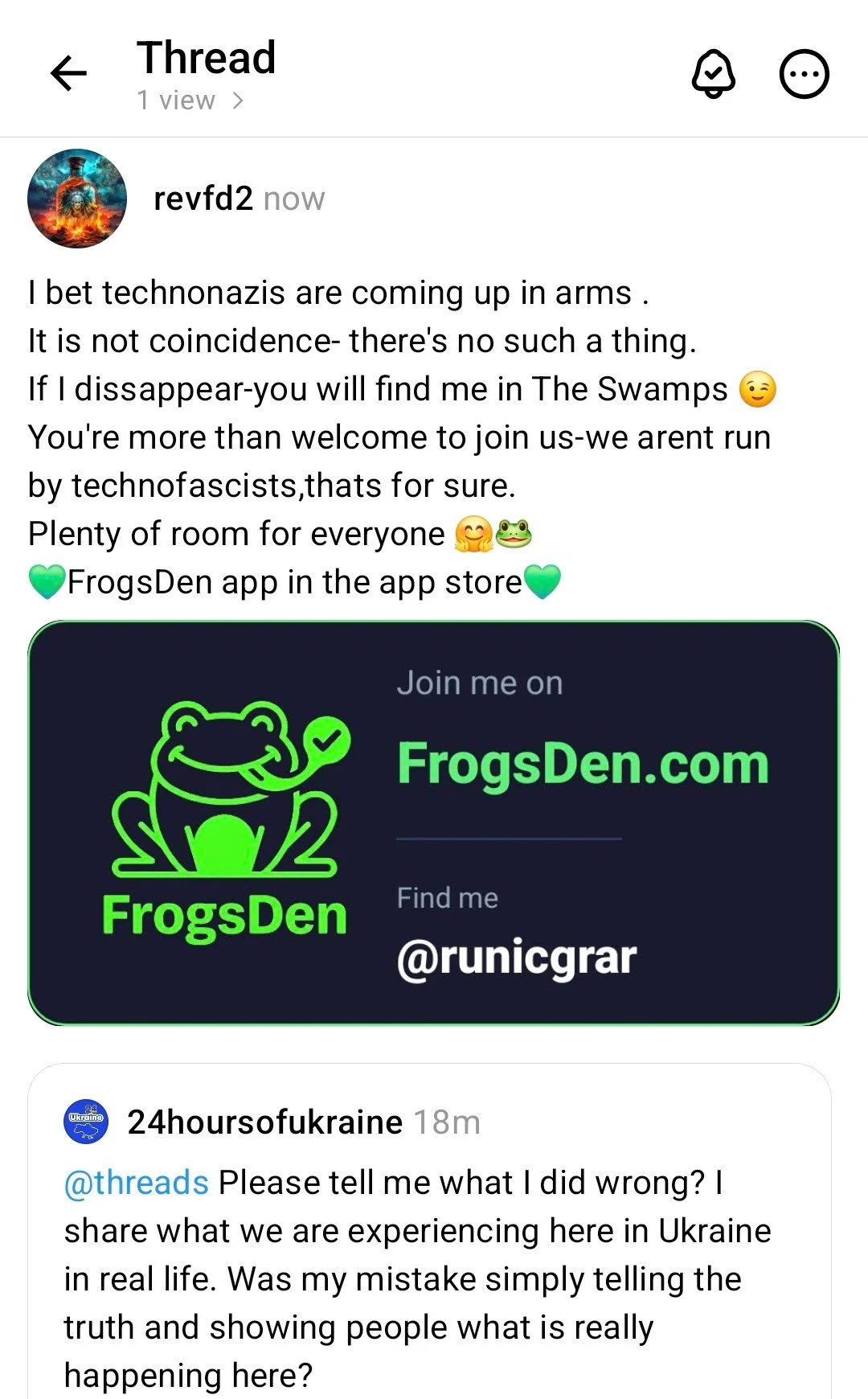The width and height of the screenshot is (868, 1399).
Task: Open the more options menu
Action: (804, 74)
